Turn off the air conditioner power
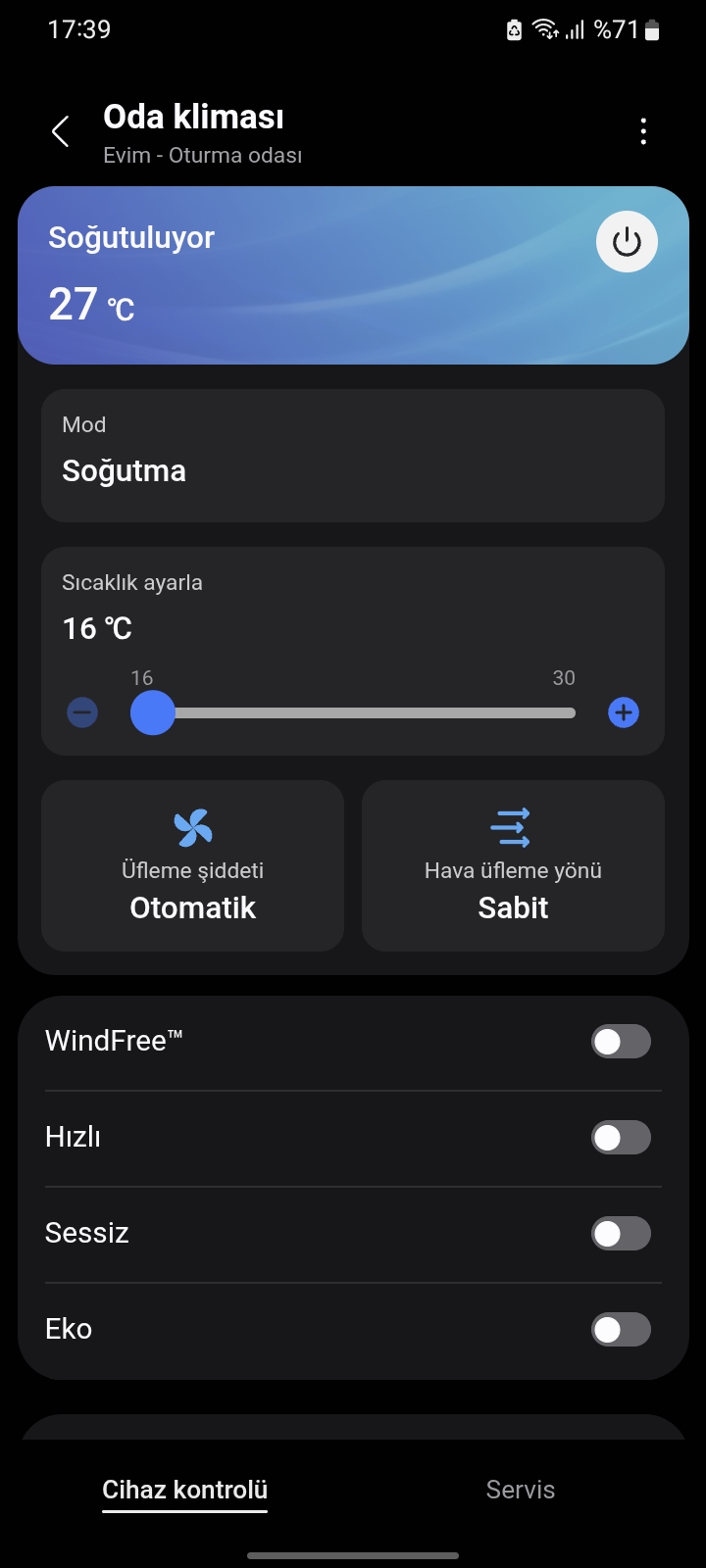This screenshot has height=1568, width=706. pos(627,242)
